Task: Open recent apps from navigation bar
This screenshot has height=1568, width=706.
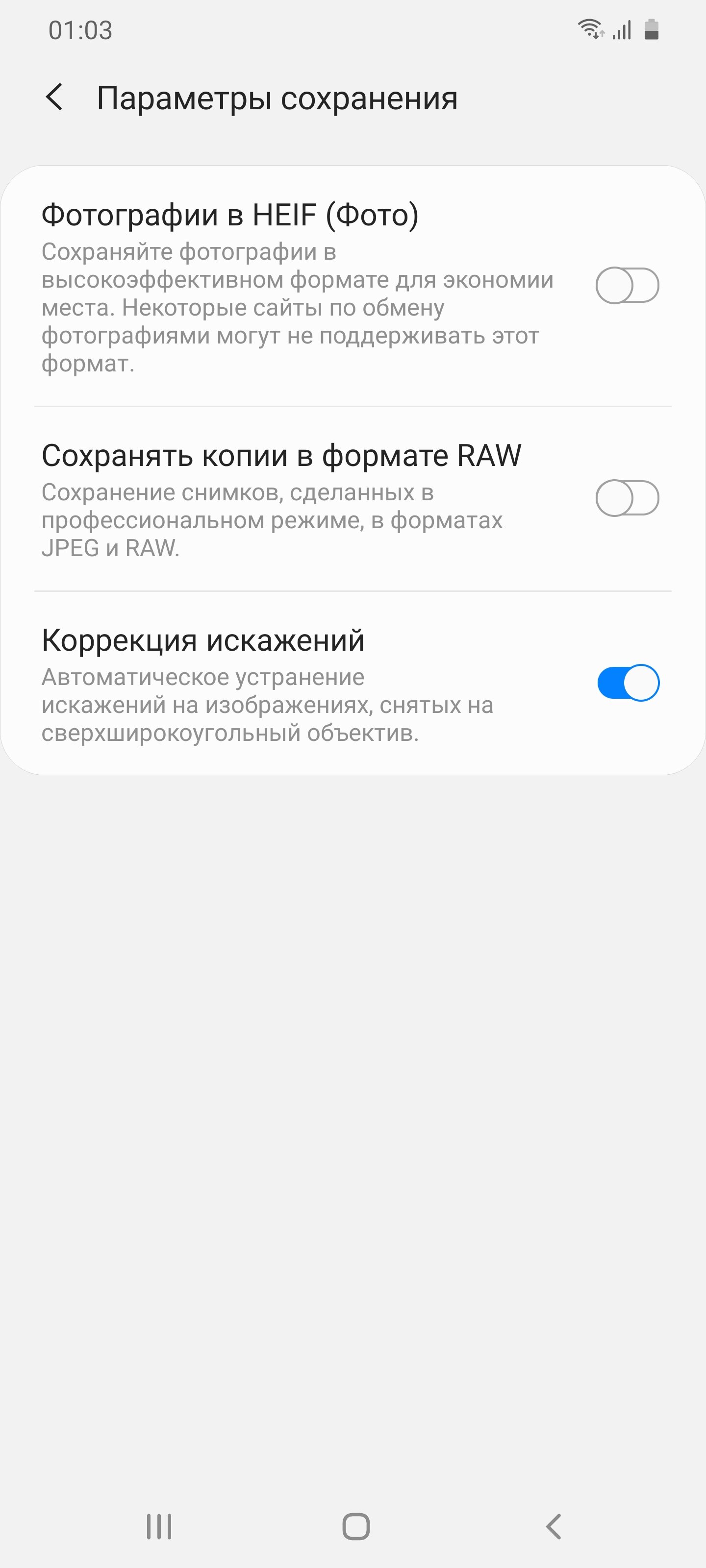Action: click(x=159, y=1526)
